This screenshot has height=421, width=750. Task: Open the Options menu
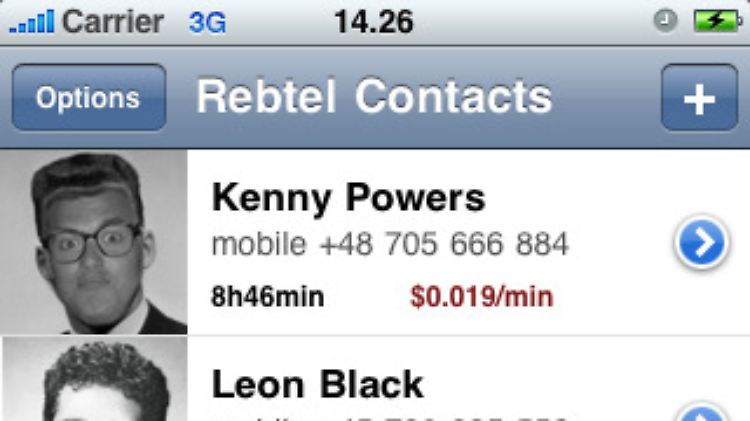click(89, 98)
